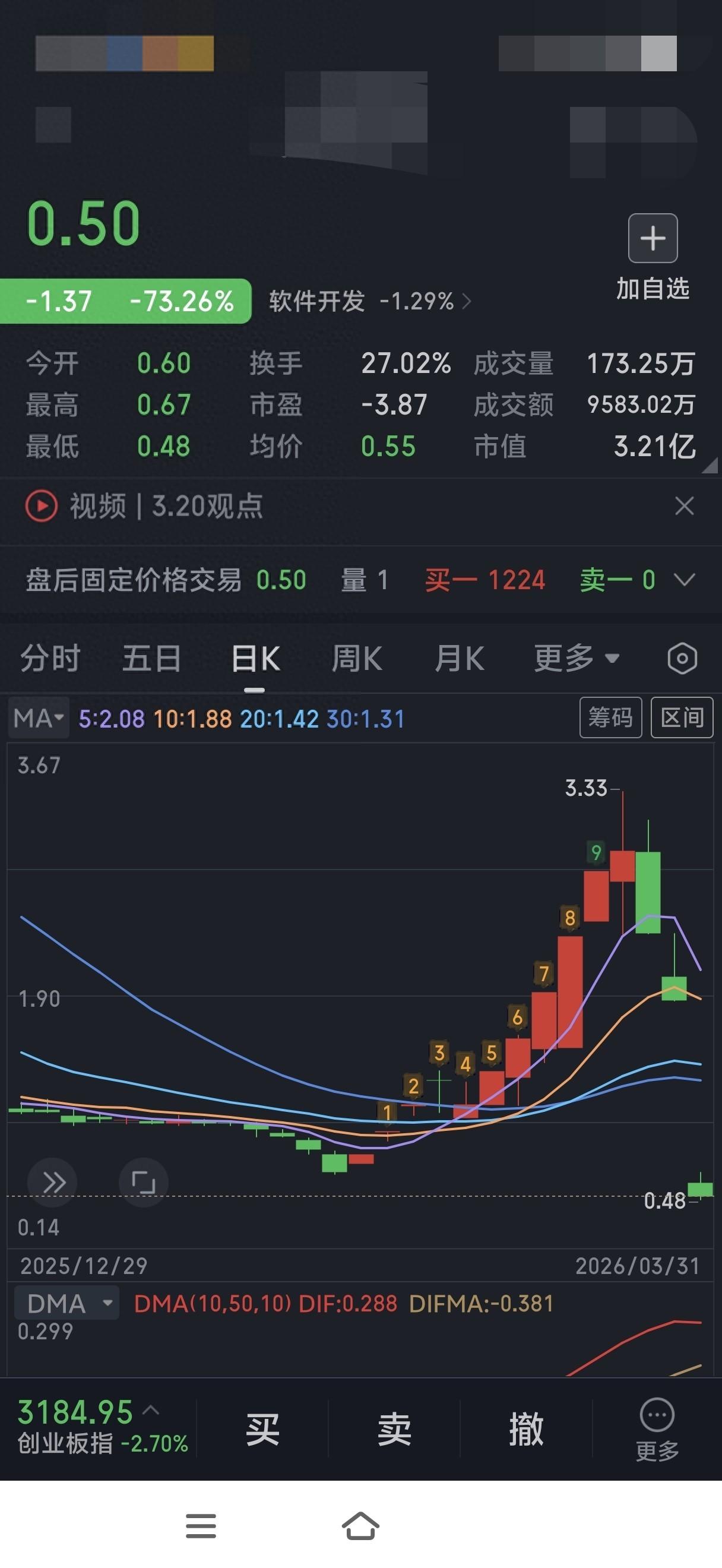
Task: Open chart settings hexagon icon
Action: click(682, 659)
